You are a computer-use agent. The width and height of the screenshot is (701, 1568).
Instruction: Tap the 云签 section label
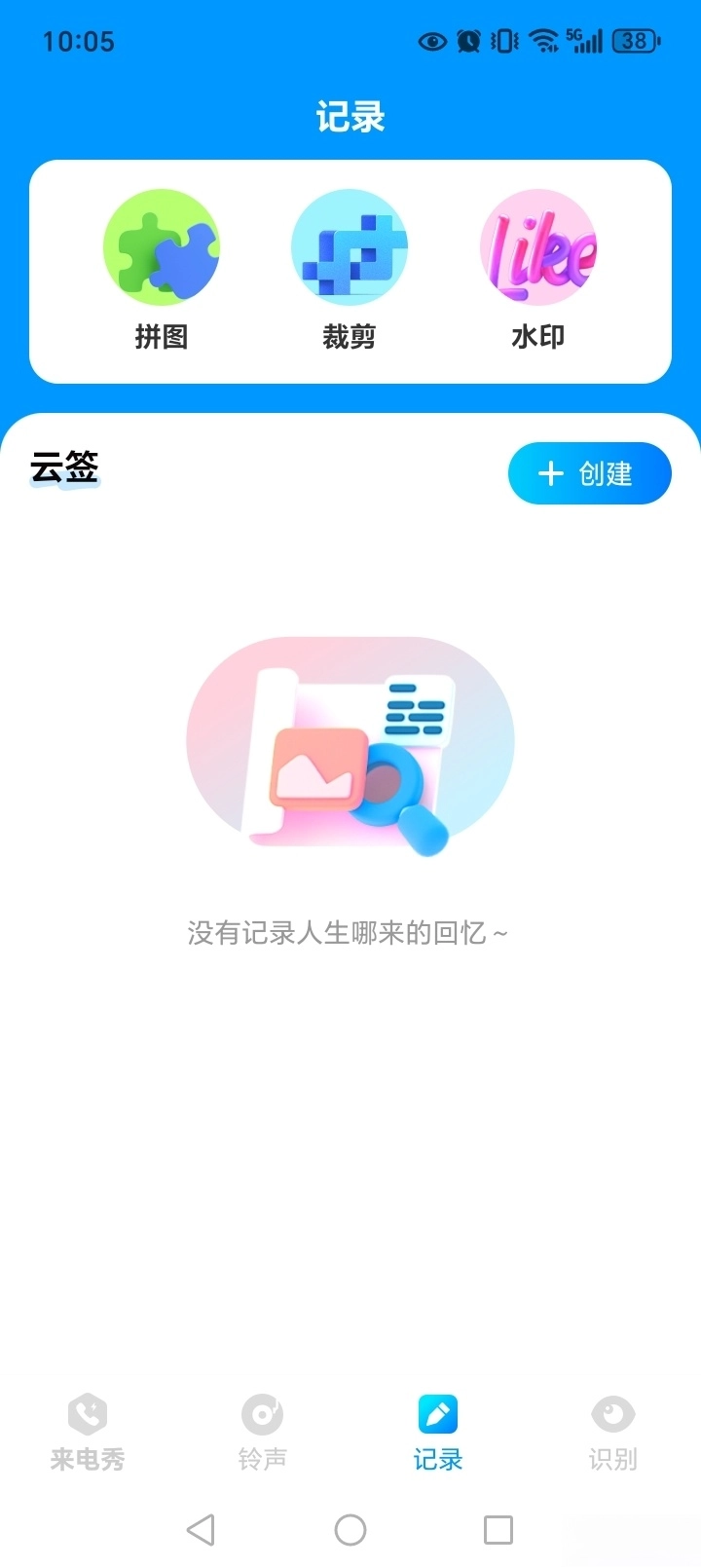pyautogui.click(x=61, y=468)
